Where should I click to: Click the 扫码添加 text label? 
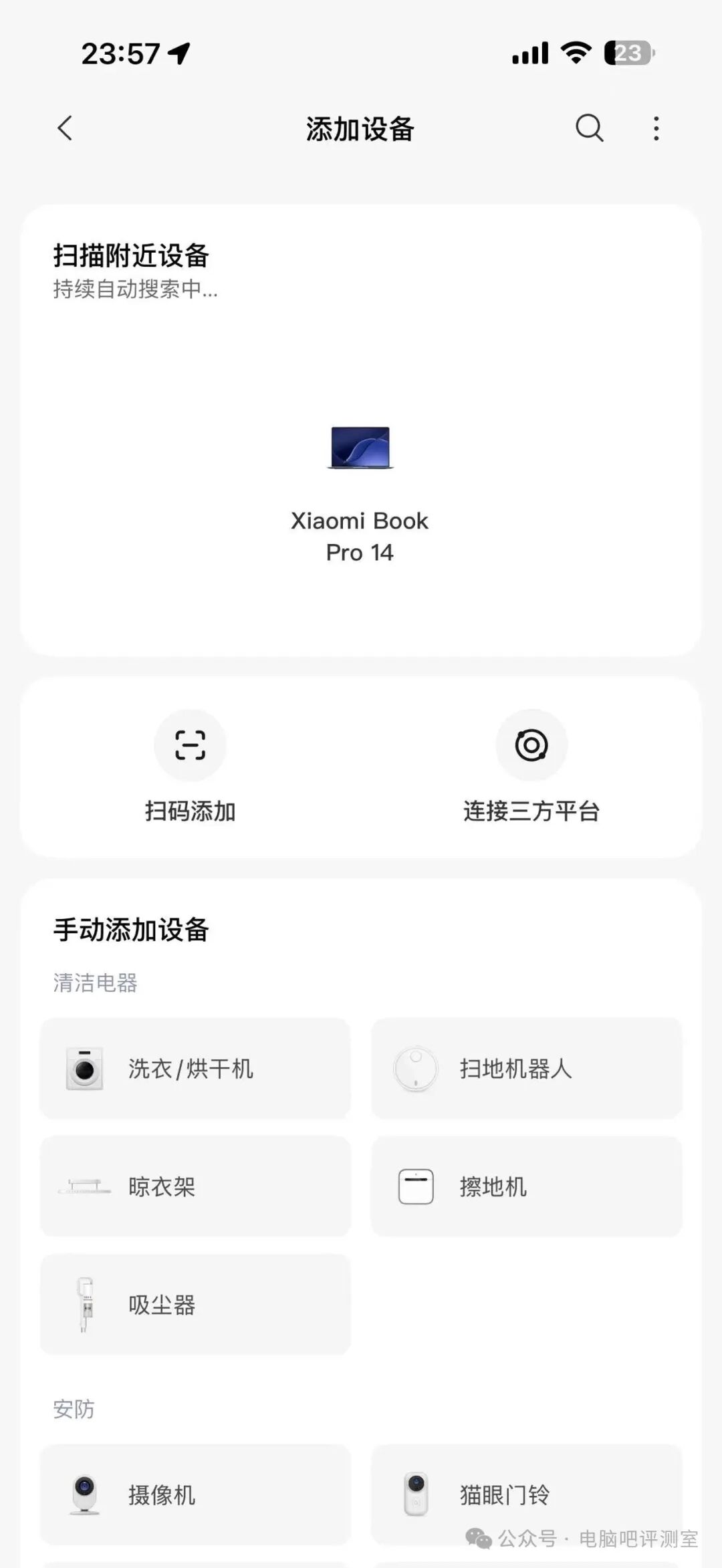click(191, 811)
